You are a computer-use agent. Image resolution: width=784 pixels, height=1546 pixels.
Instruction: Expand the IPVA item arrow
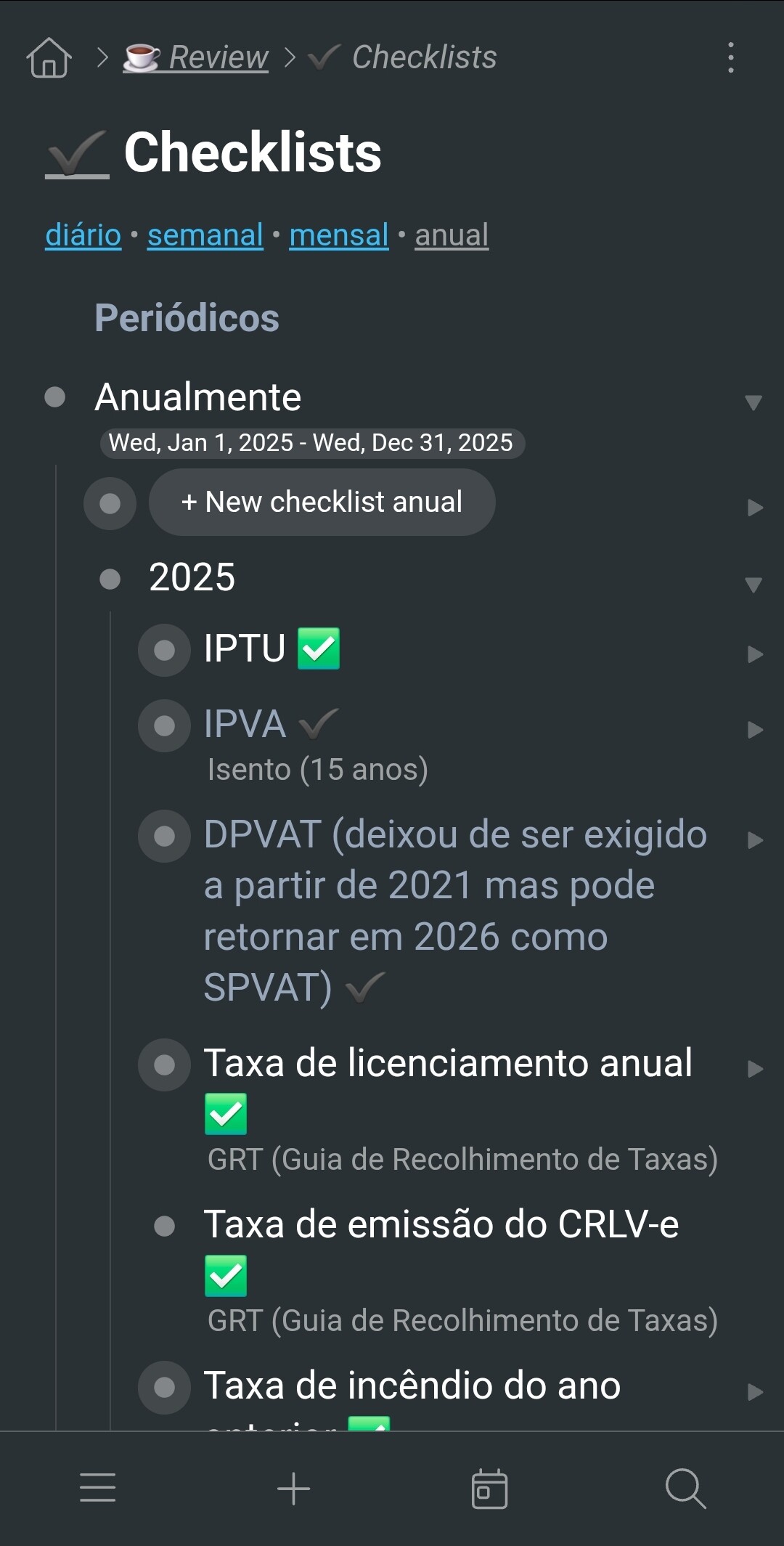(x=755, y=730)
